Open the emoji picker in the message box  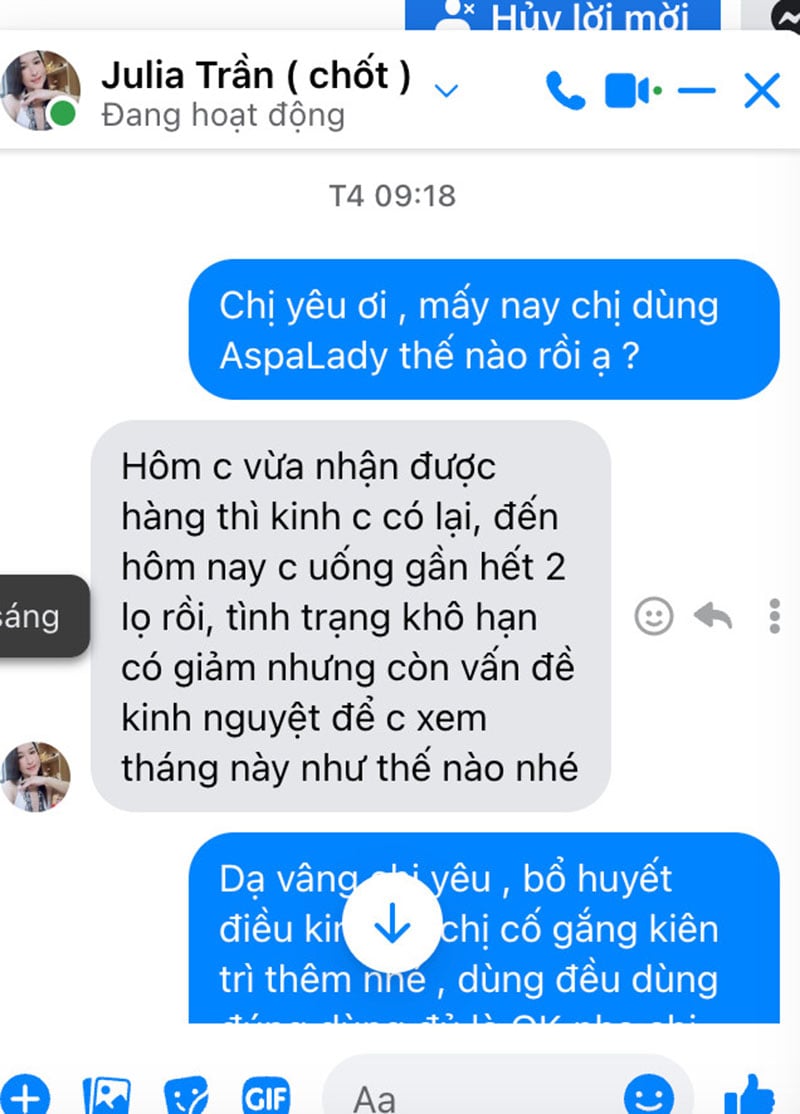(648, 1096)
